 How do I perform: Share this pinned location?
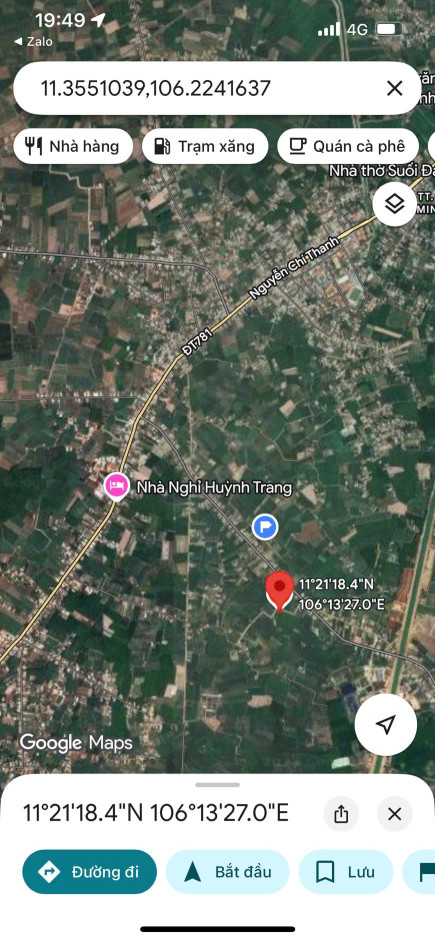coord(341,814)
